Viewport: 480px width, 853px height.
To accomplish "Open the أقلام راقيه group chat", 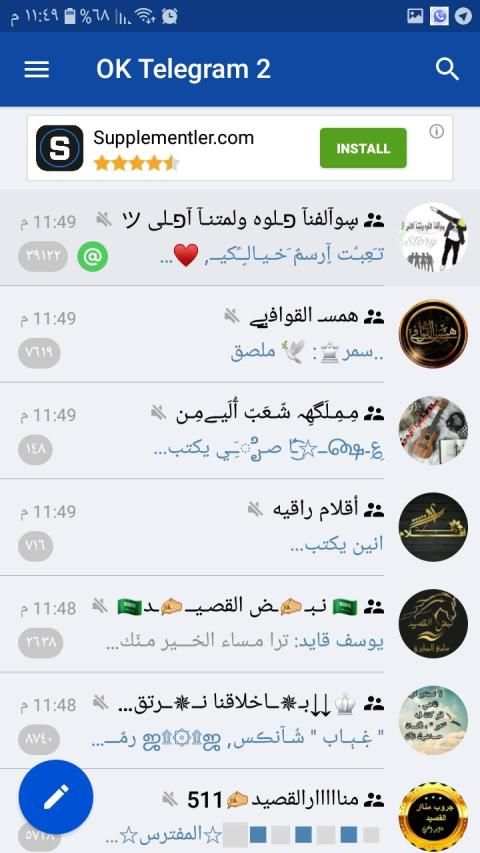I will pyautogui.click(x=240, y=527).
